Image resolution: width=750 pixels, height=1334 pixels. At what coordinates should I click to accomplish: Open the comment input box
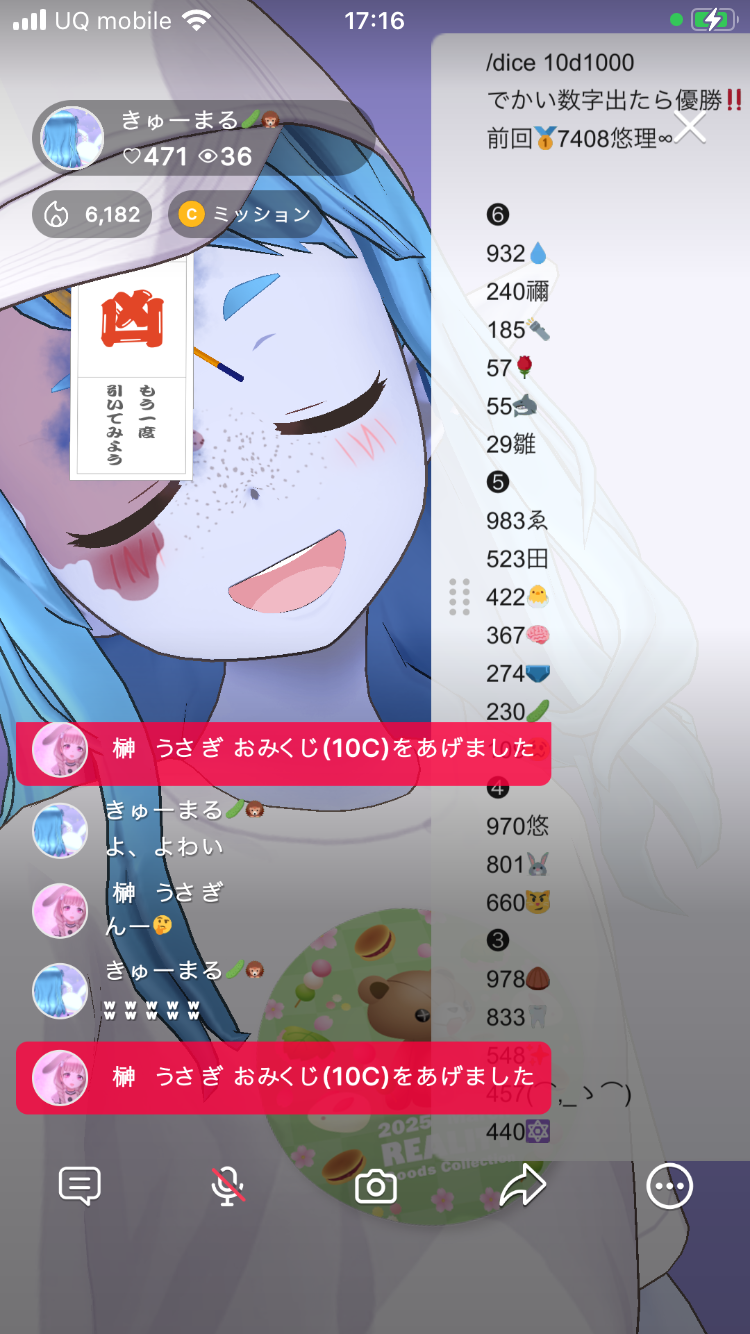click(x=80, y=1186)
